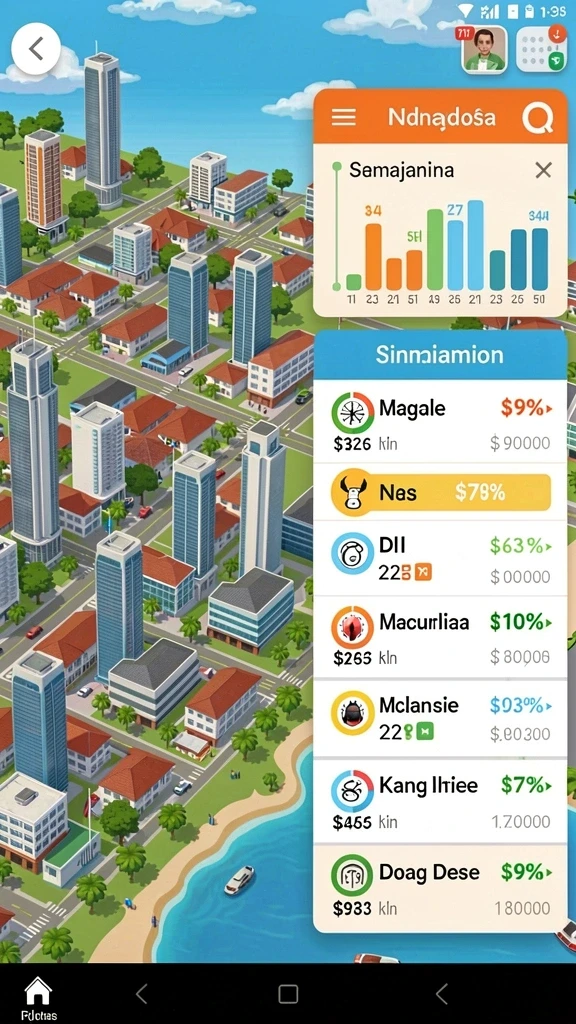Select the highlighted Nas row
The image size is (576, 1024).
440,492
